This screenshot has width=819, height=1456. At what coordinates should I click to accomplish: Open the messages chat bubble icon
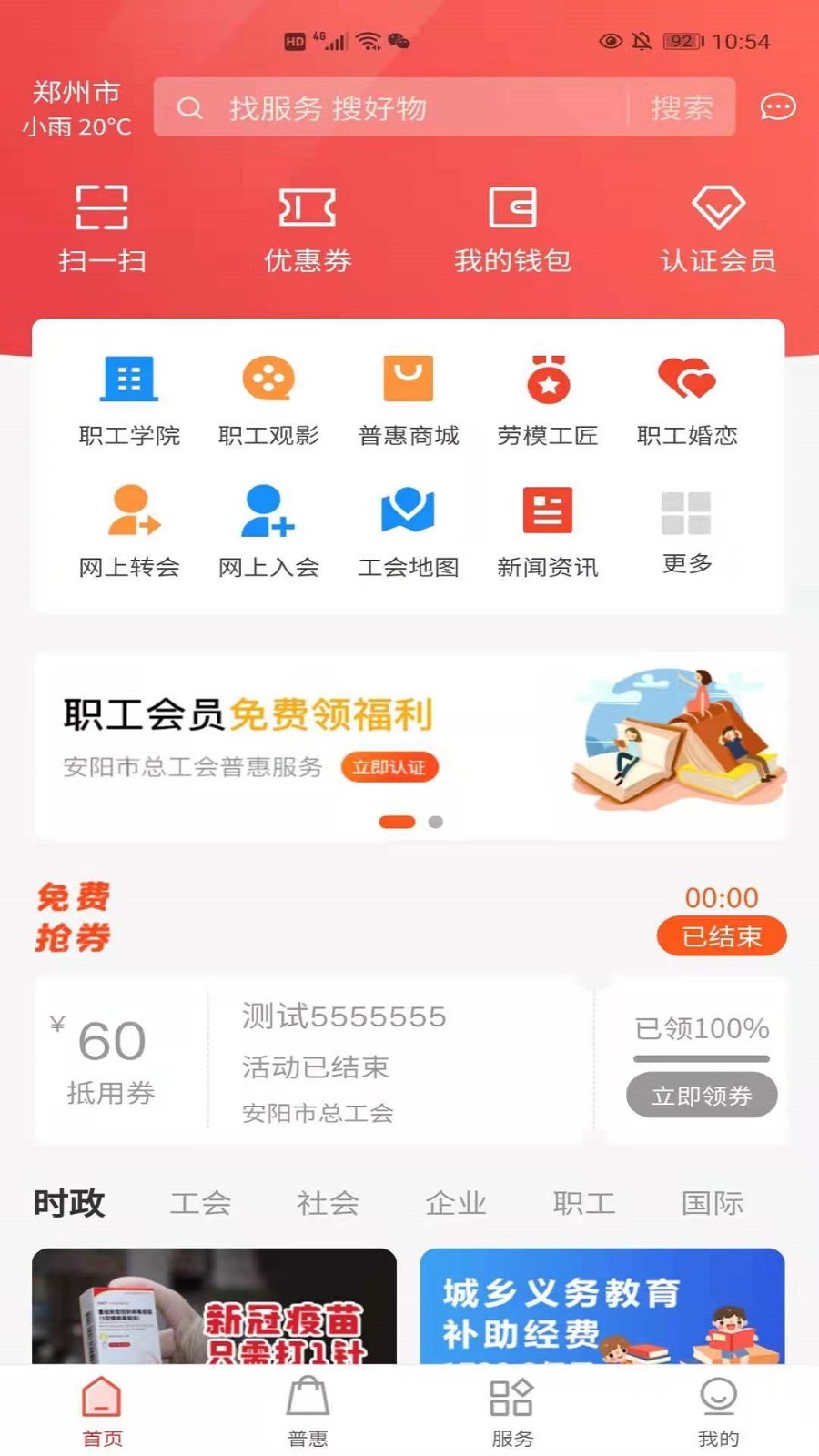777,107
